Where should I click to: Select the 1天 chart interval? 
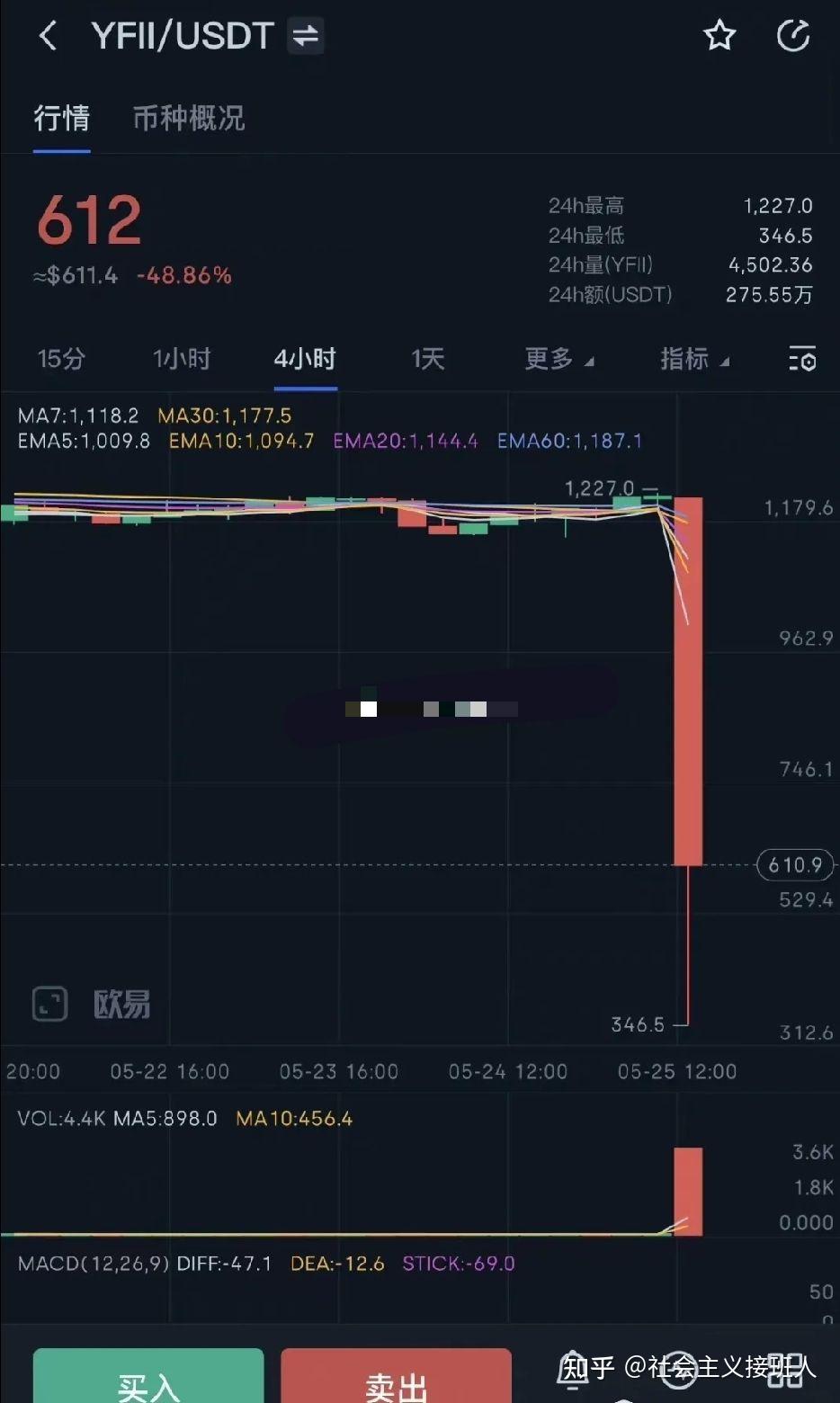(428, 359)
